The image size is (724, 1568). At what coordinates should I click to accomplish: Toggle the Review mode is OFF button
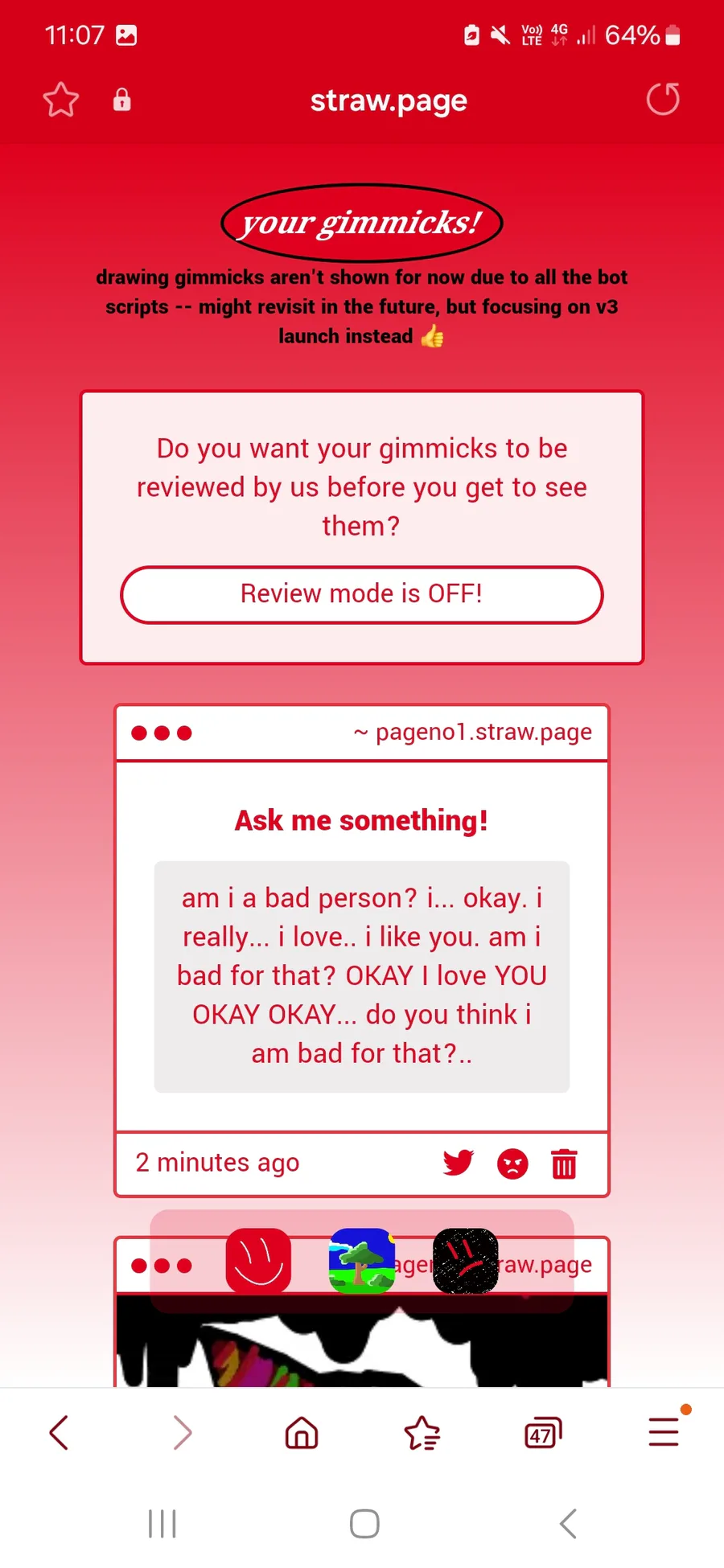coord(362,594)
